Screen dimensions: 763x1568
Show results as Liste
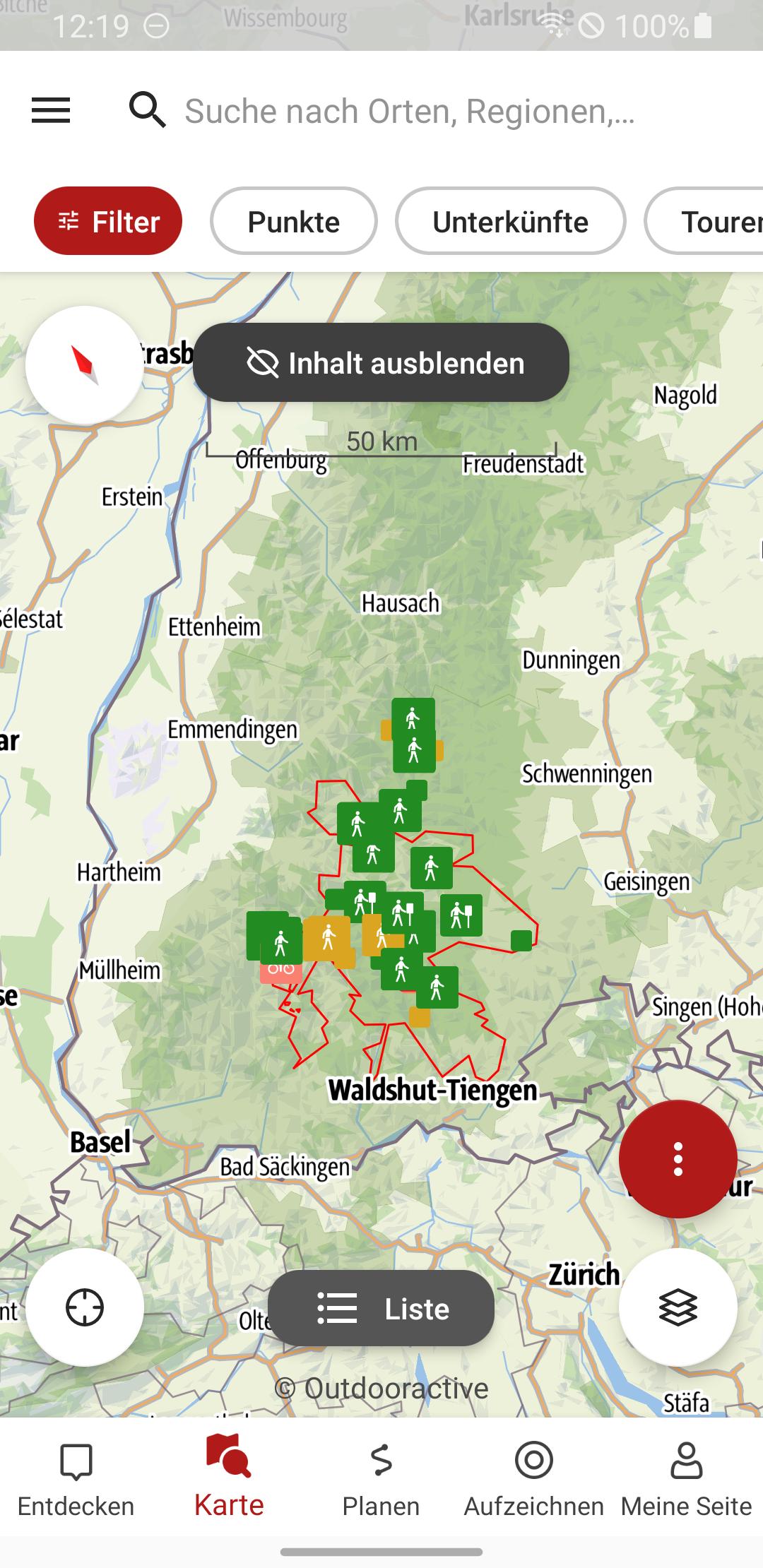381,1309
